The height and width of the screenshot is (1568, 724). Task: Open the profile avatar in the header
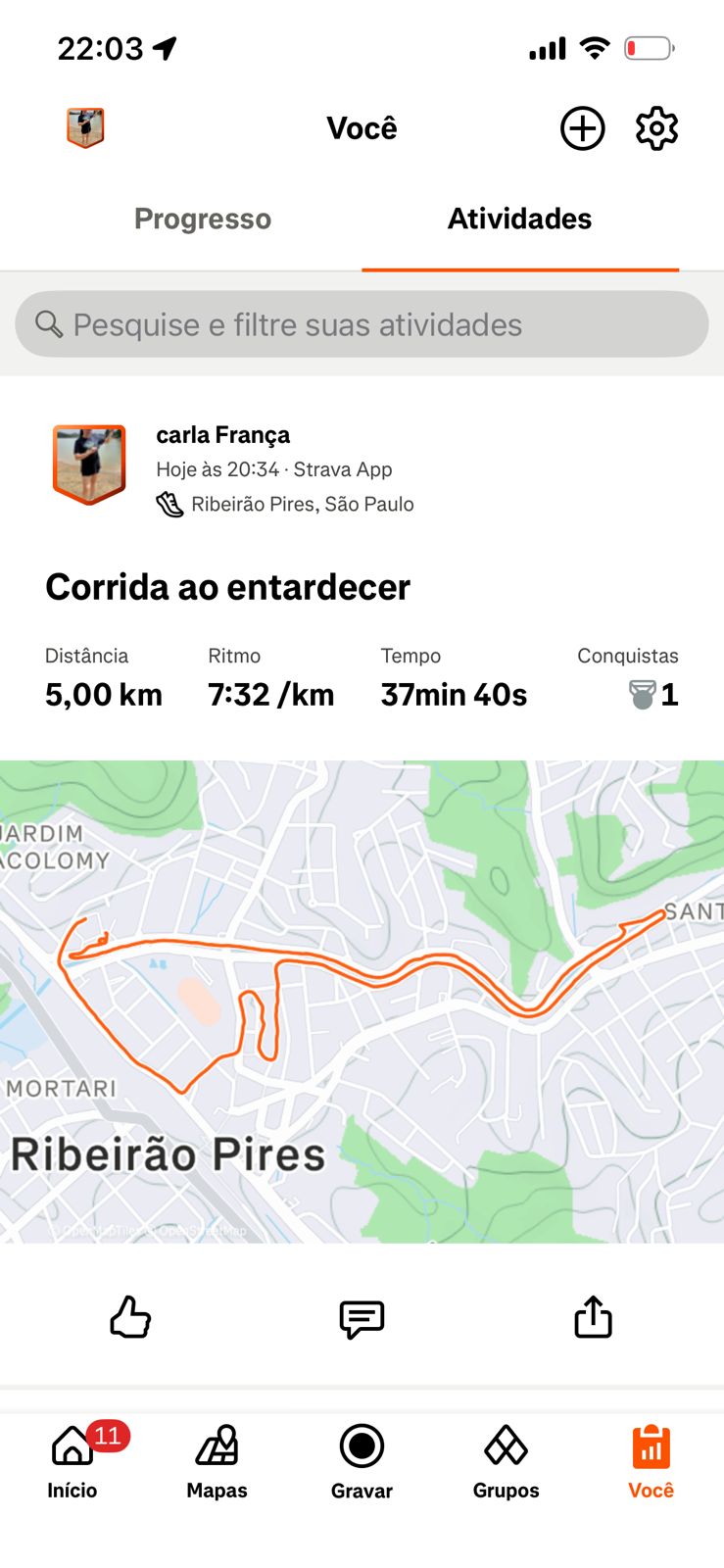(x=85, y=128)
